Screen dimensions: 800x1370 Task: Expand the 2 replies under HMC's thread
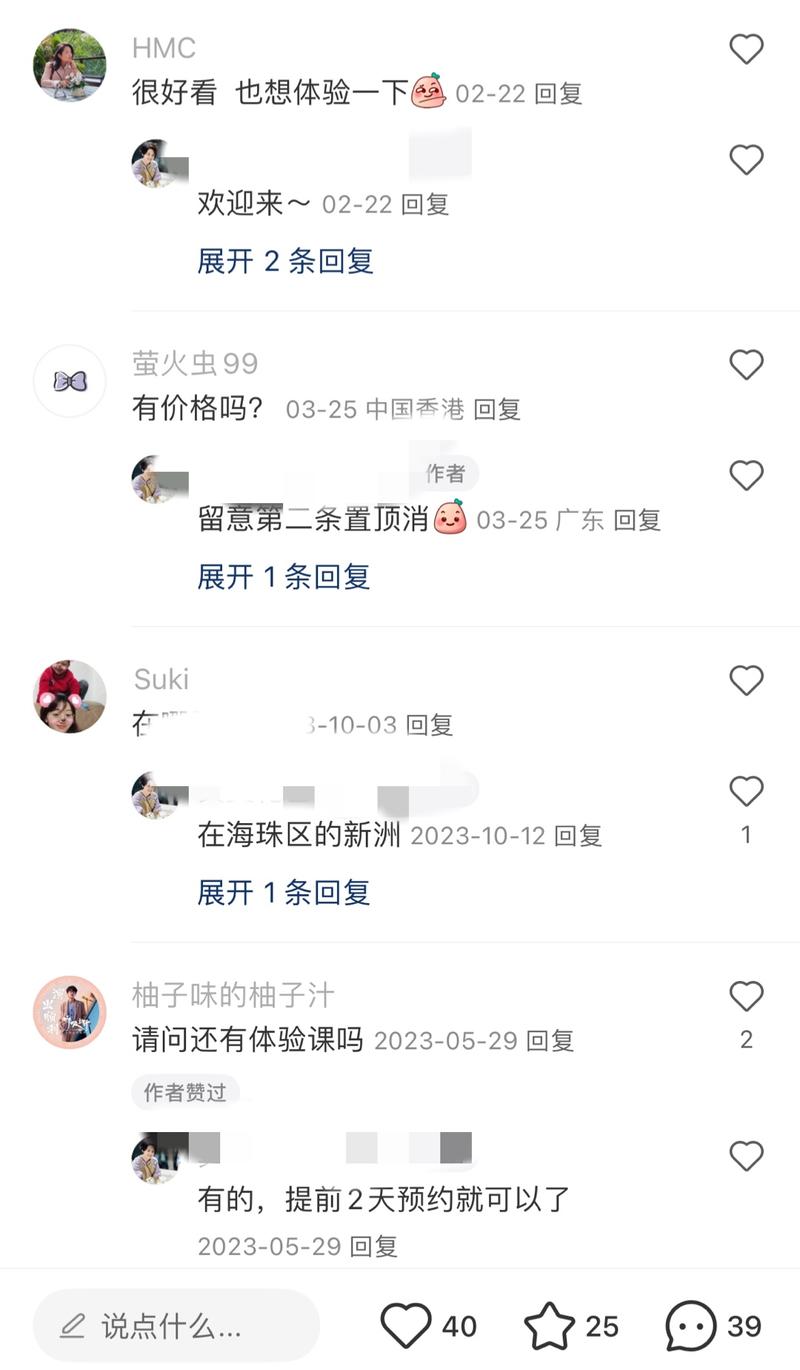283,261
